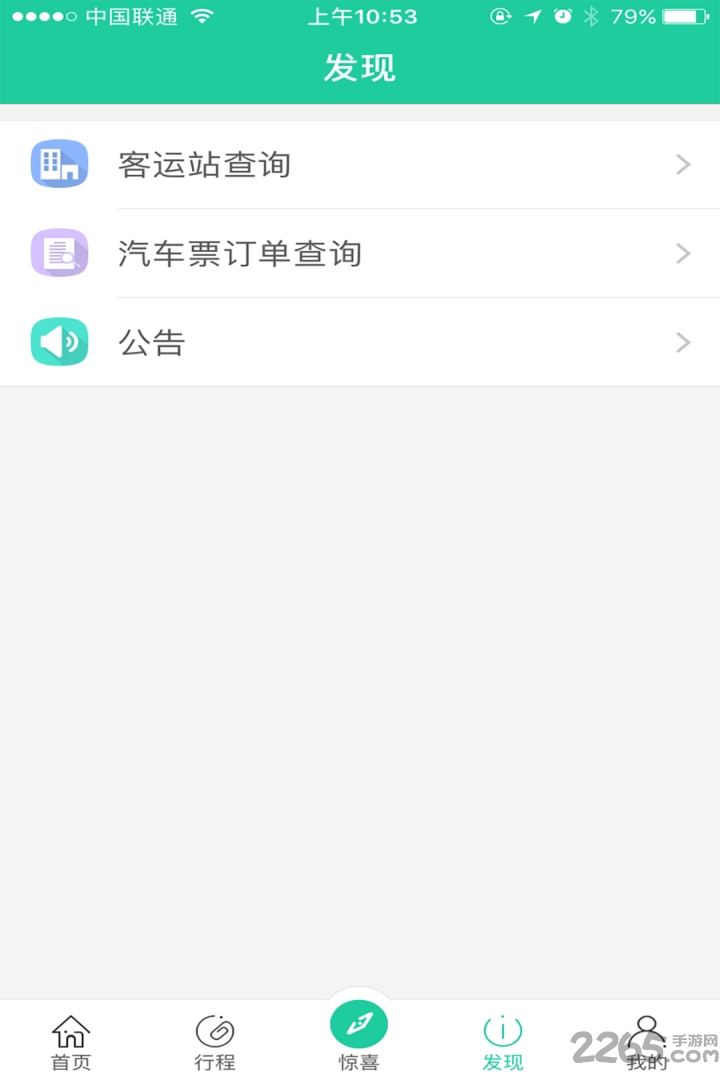
Task: Tap the 发现 compass info icon
Action: point(502,1030)
